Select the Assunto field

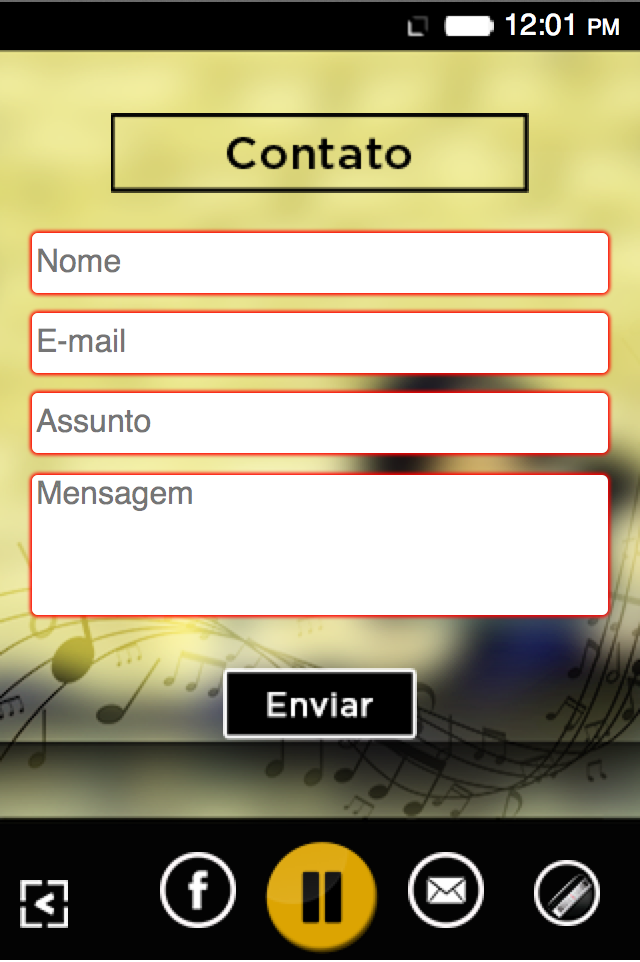pos(320,423)
